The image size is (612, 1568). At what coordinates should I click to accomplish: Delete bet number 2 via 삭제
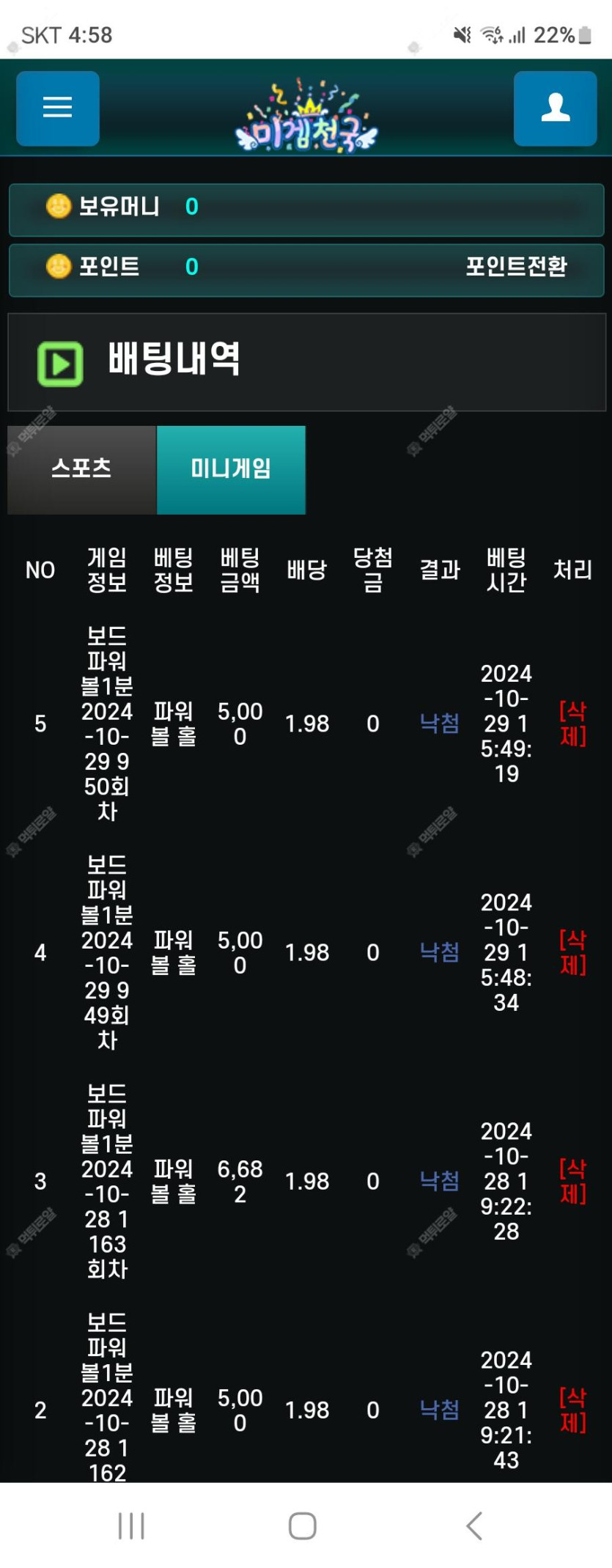coord(572,1409)
